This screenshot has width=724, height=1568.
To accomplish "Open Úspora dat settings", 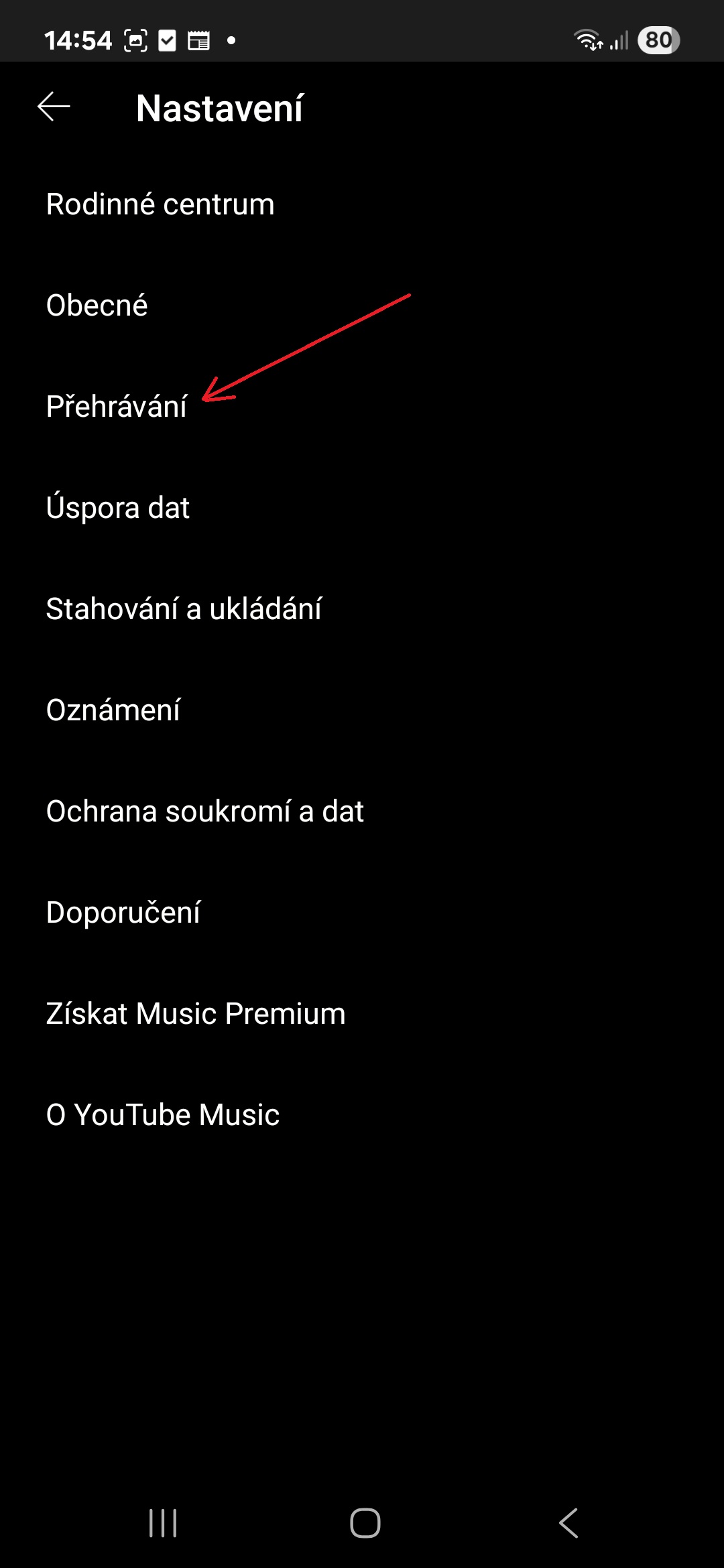I will 362,508.
